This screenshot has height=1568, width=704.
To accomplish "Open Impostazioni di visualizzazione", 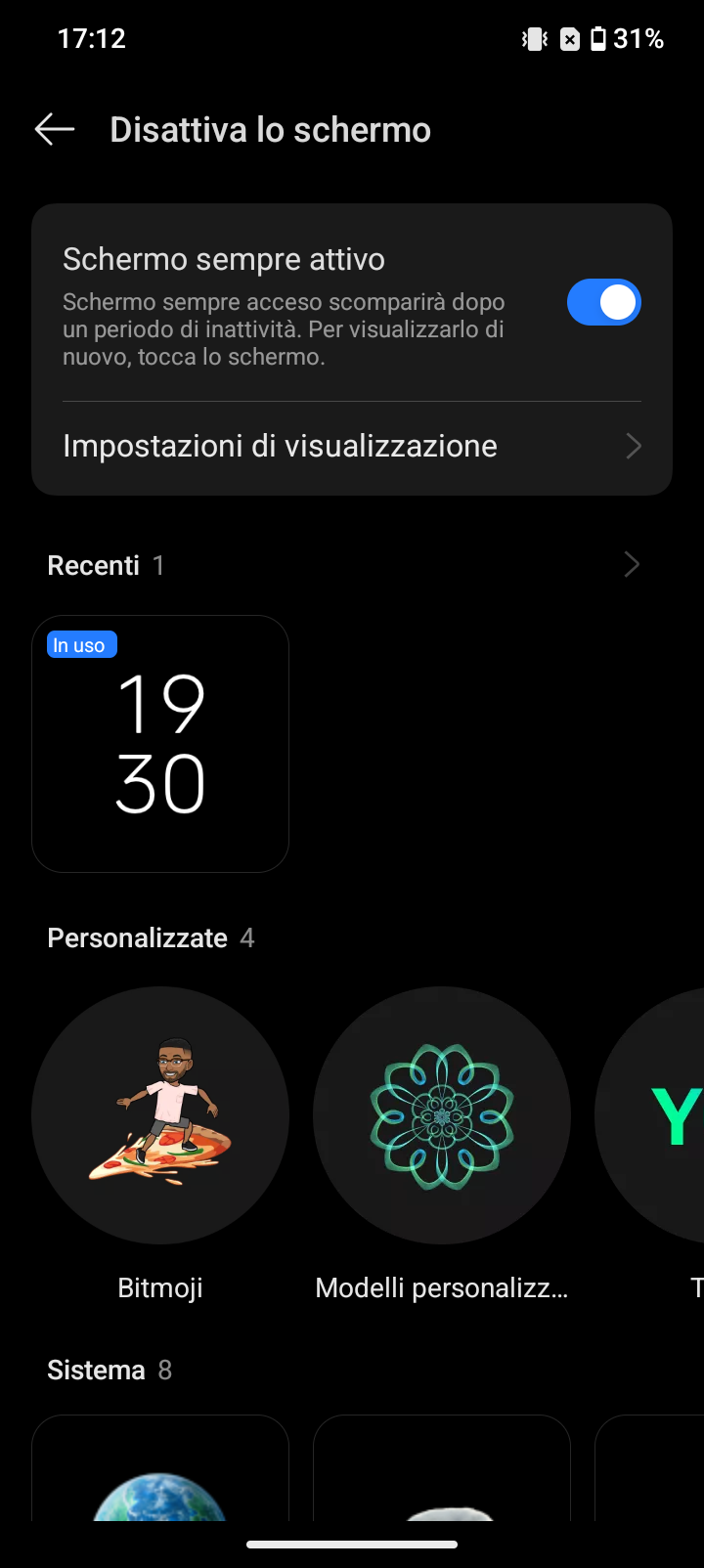I will (352, 447).
